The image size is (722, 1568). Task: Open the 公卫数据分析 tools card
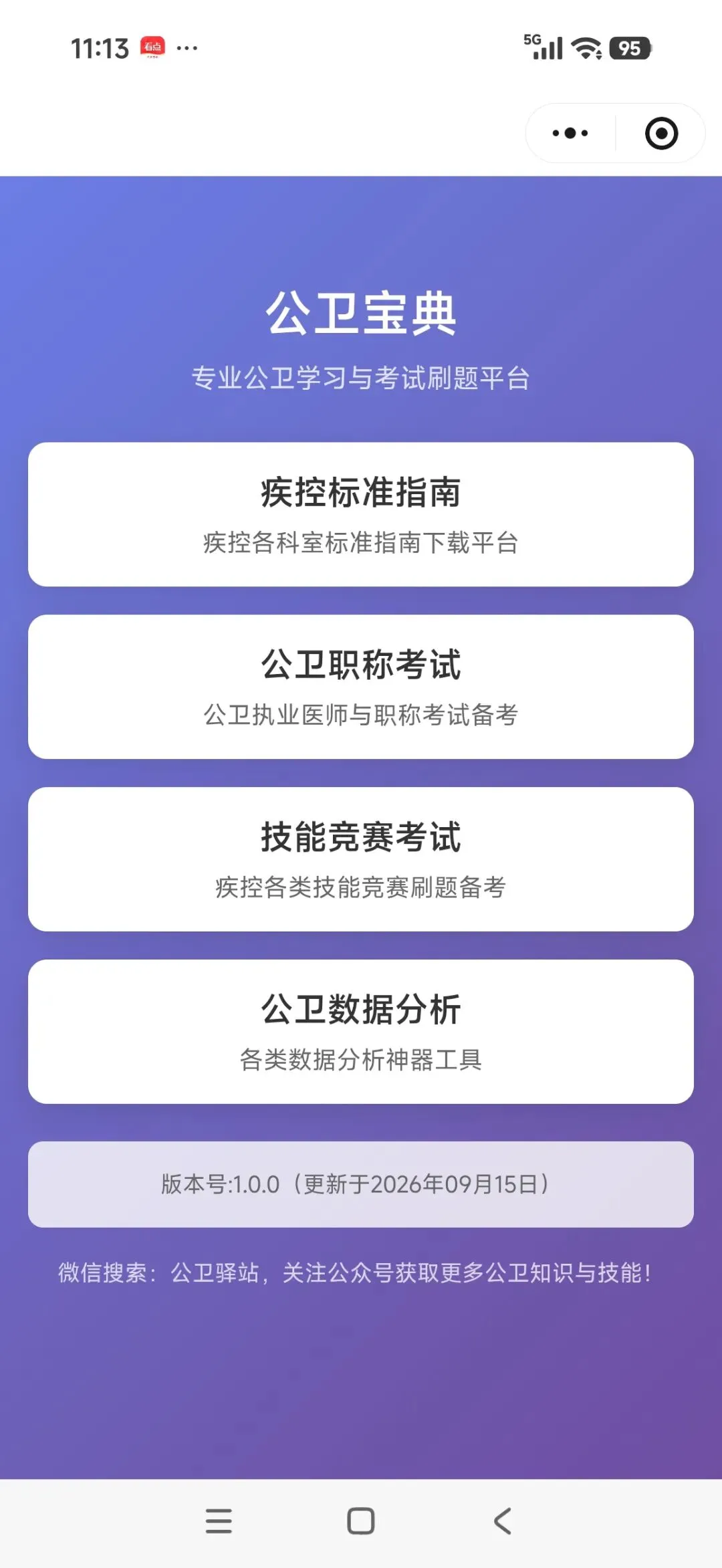click(361, 1032)
